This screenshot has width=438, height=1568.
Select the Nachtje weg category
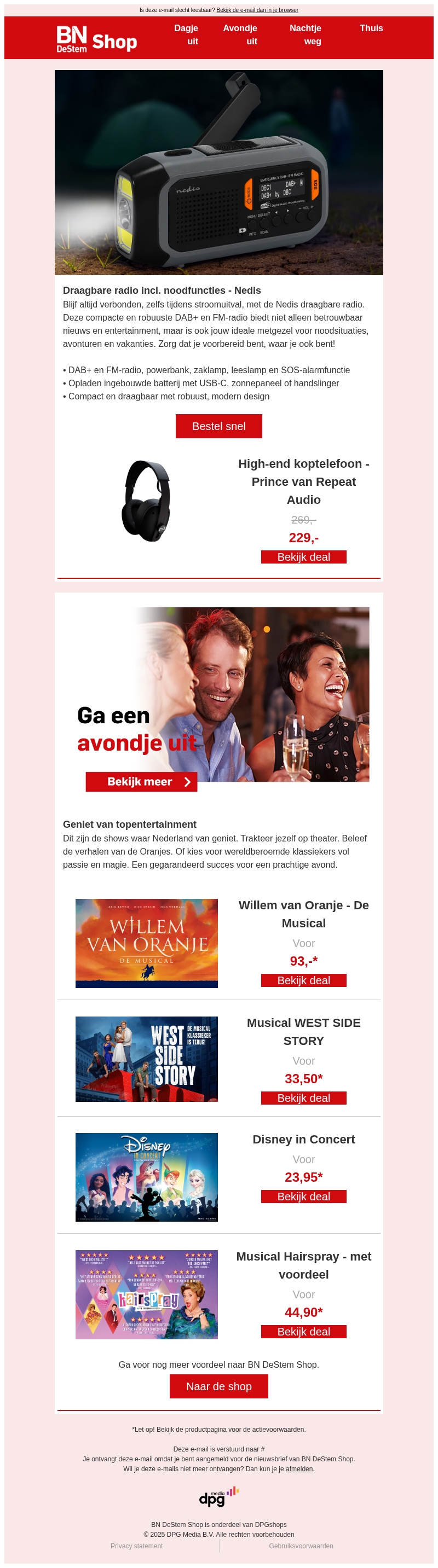(x=305, y=34)
